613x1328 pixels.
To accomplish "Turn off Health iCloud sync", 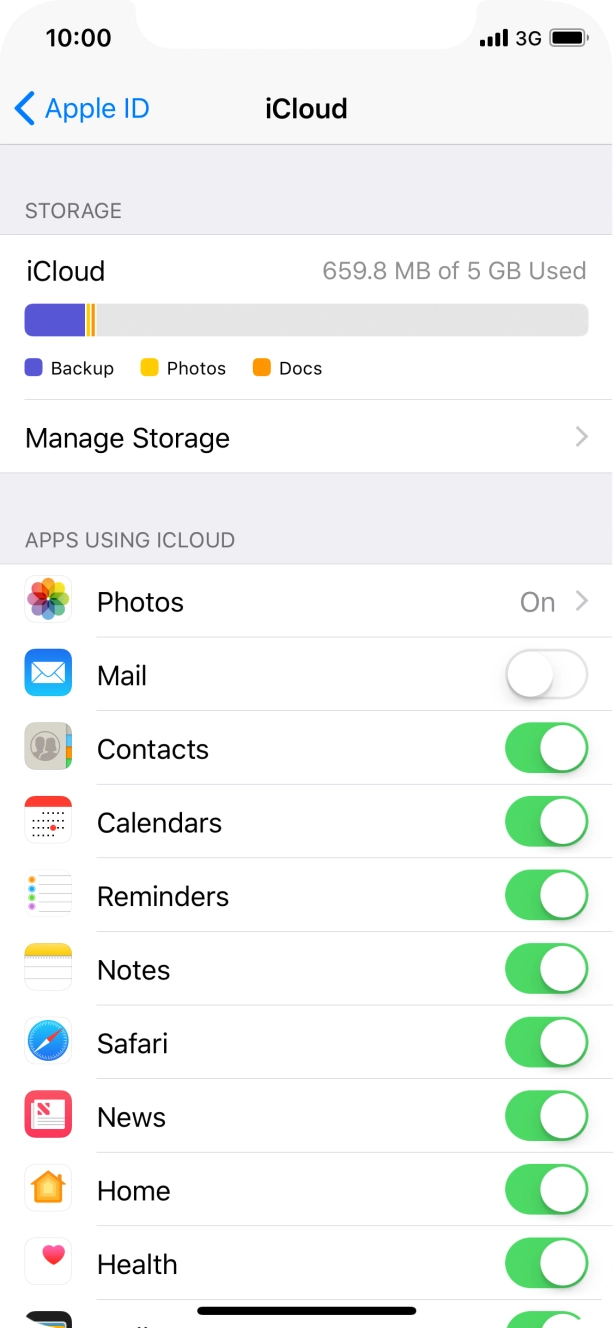I will click(546, 1264).
